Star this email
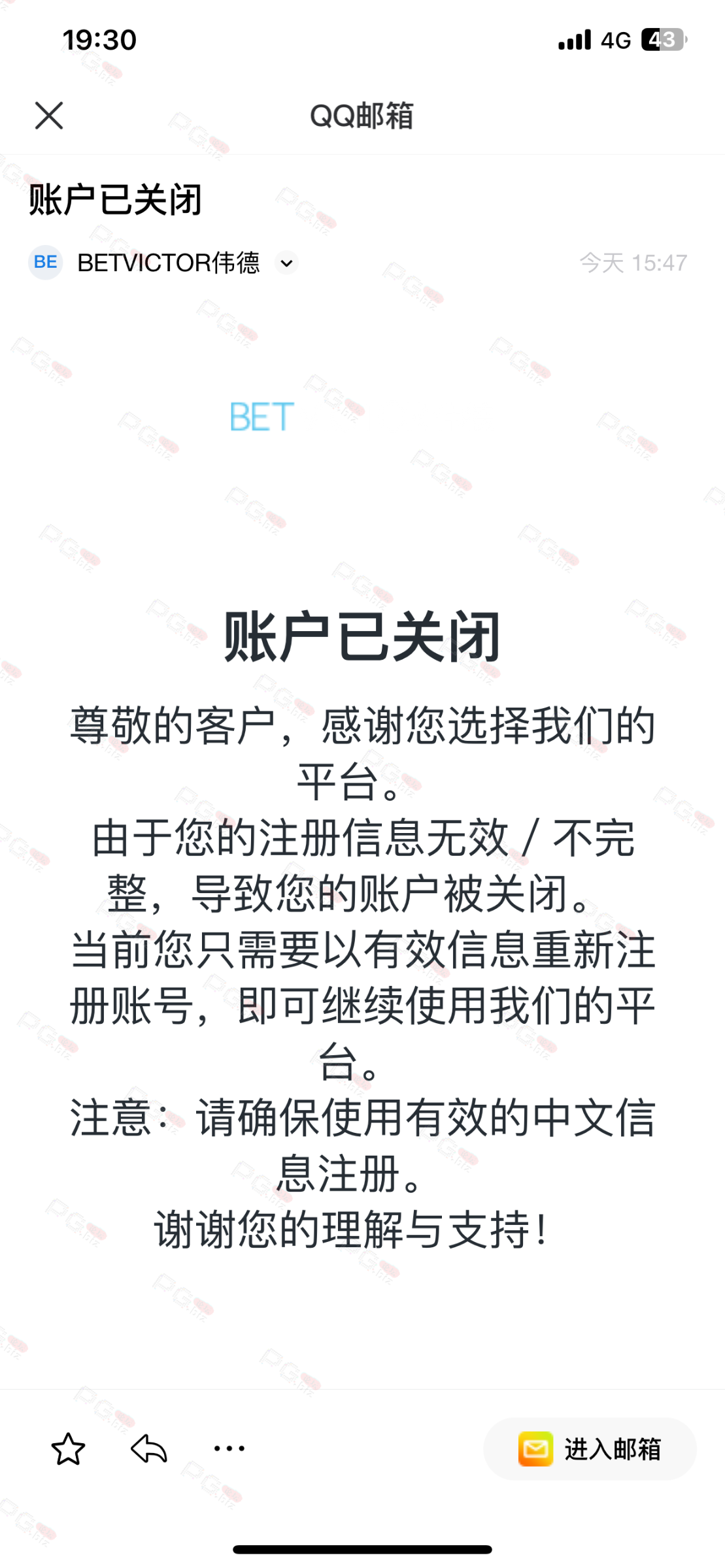The width and height of the screenshot is (725, 1568). pyautogui.click(x=68, y=1449)
